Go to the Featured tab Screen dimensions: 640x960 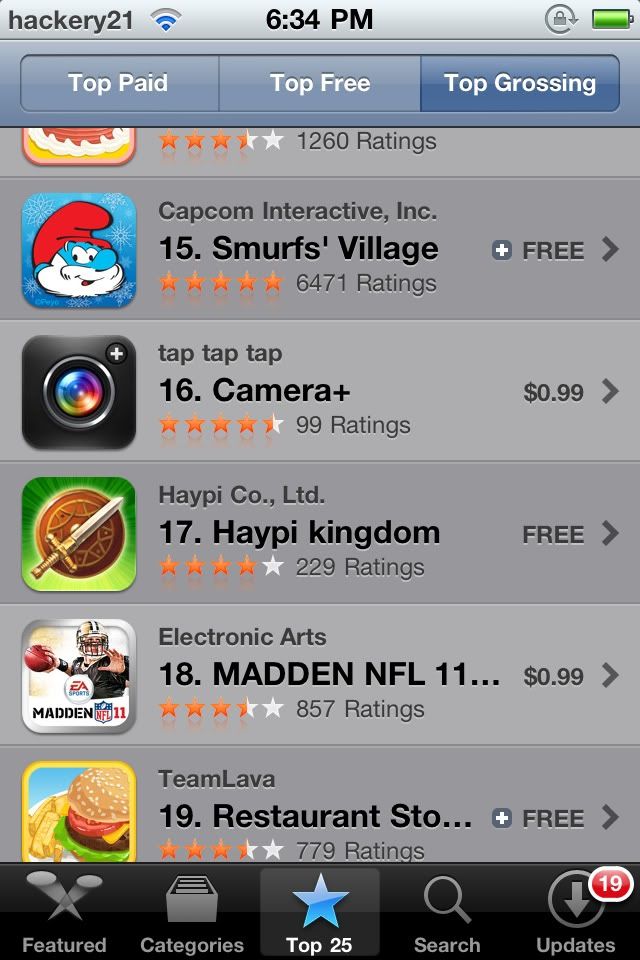(x=64, y=912)
